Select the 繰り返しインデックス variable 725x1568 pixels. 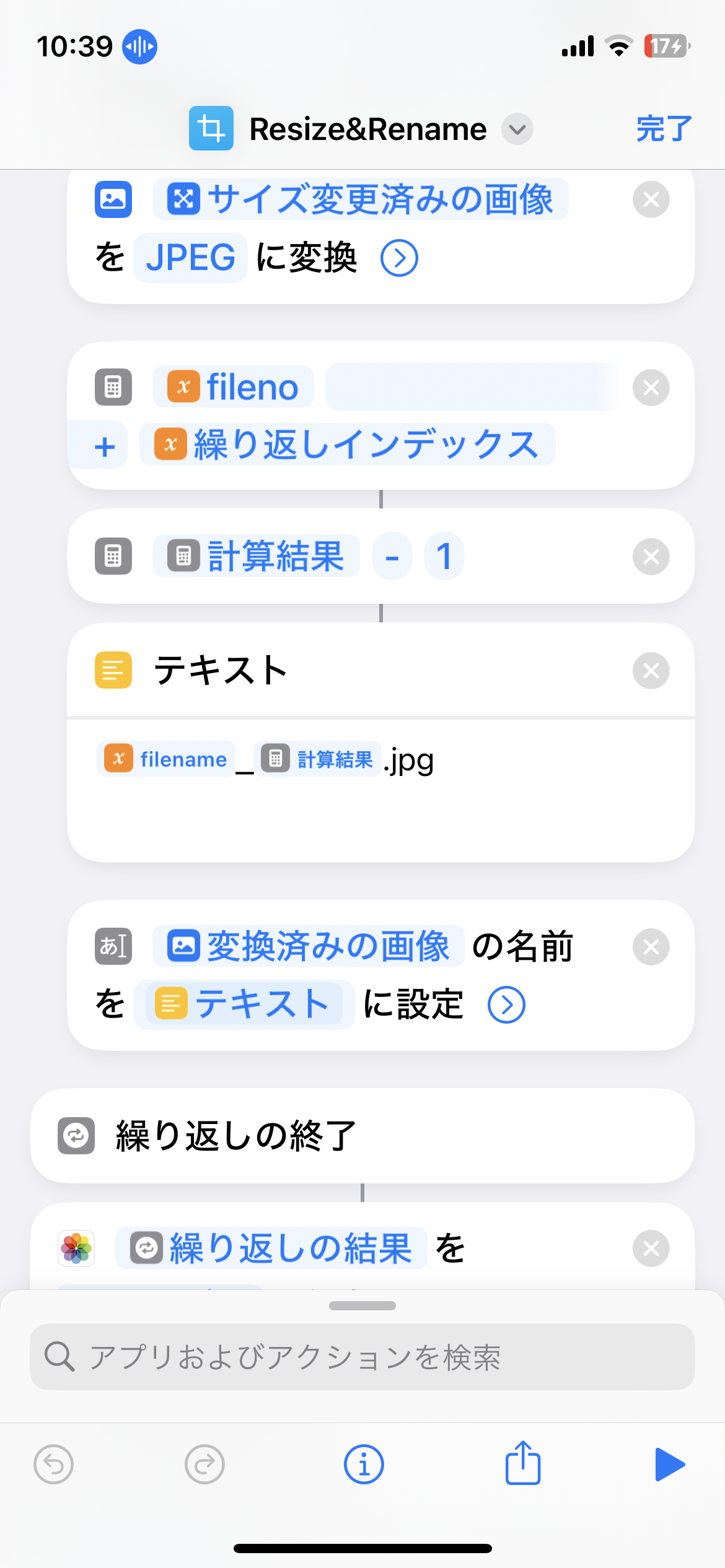347,445
